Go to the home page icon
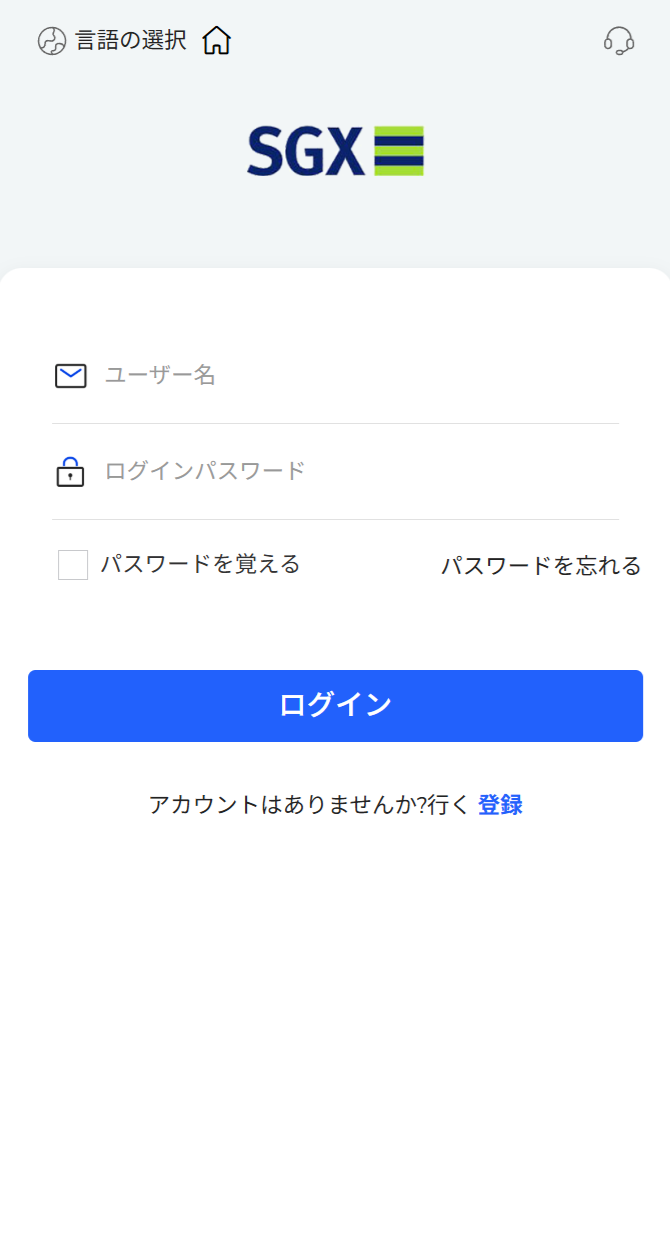The width and height of the screenshot is (670, 1237). point(217,41)
